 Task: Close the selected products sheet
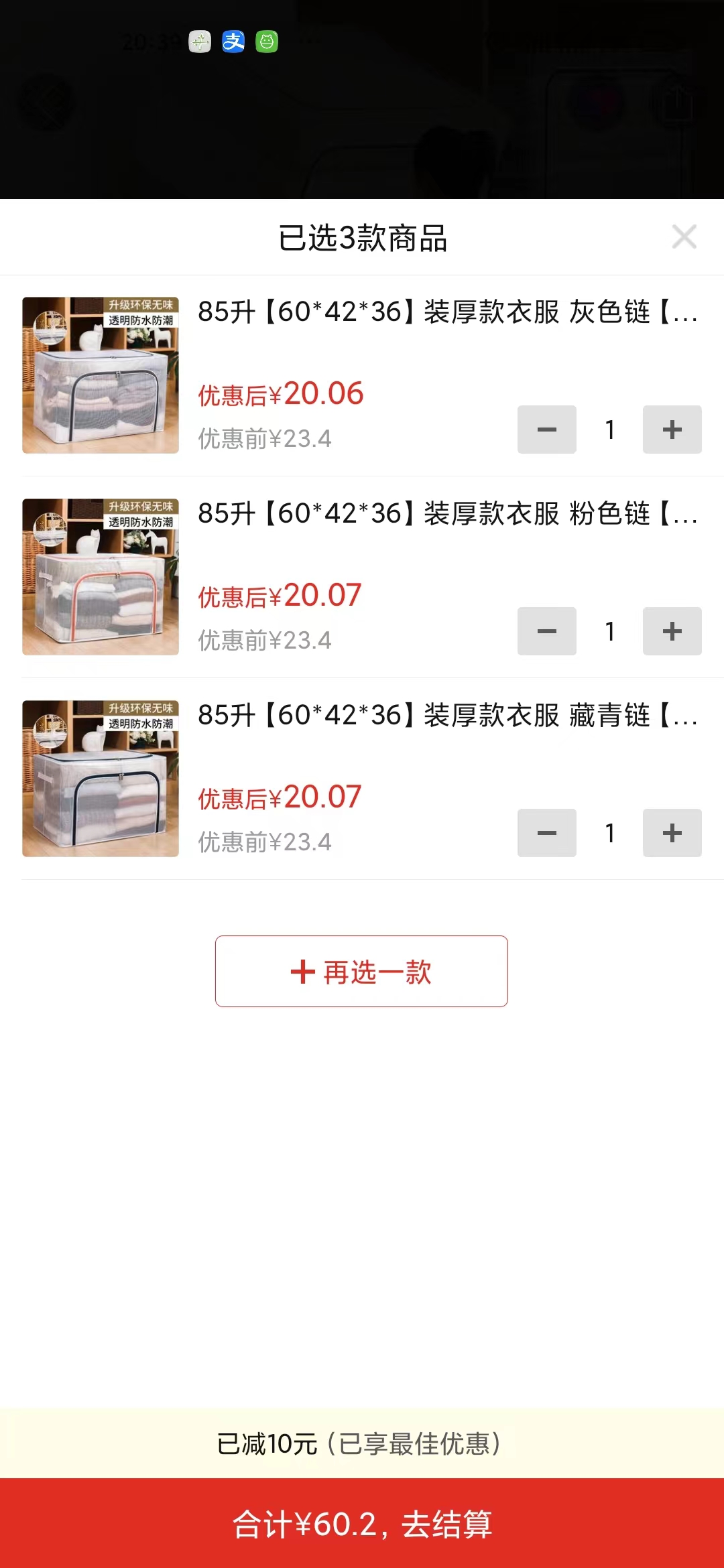tap(684, 237)
